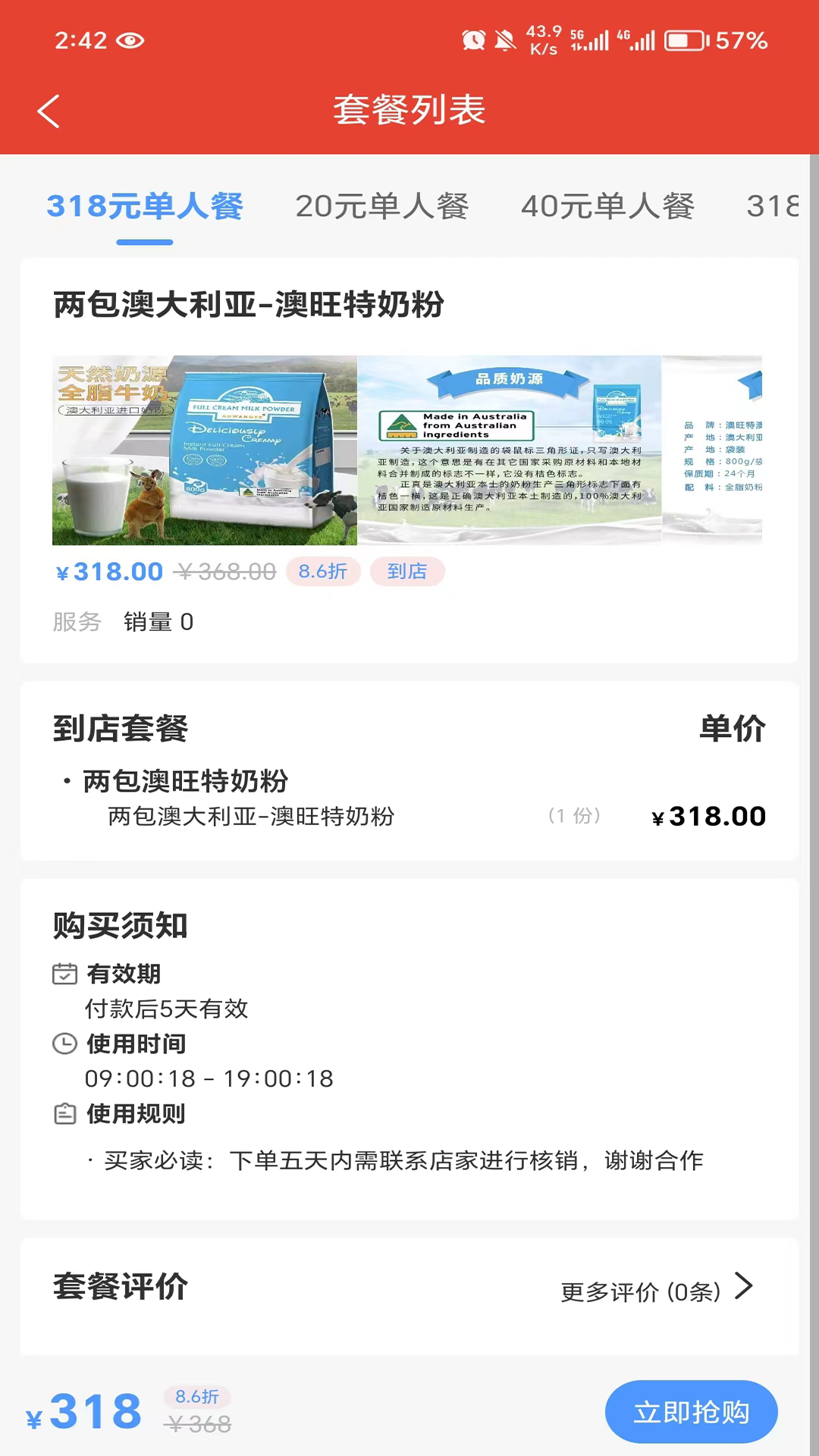Image resolution: width=819 pixels, height=1456 pixels.
Task: Go back from the 套餐列表 page
Action: point(49,111)
